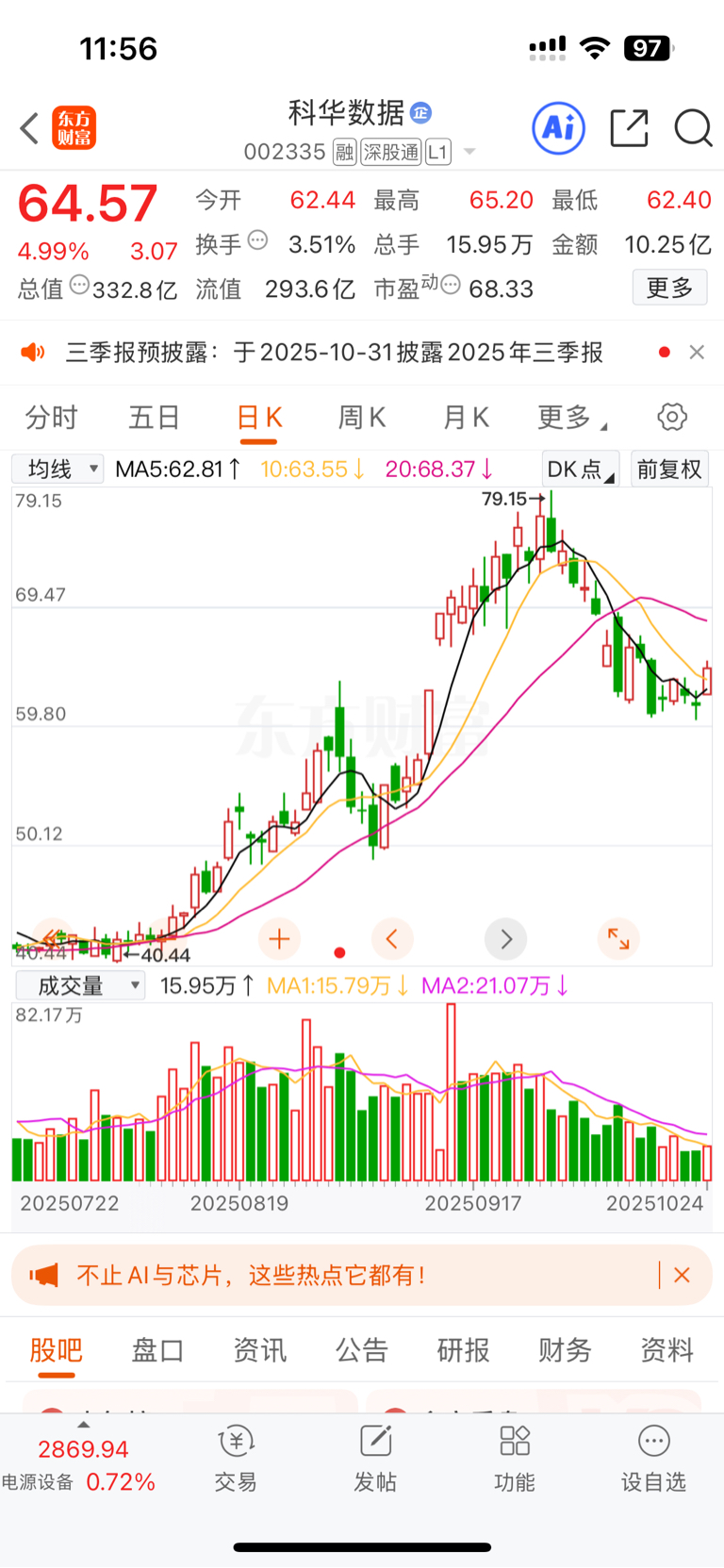Go back using the top-left arrow

[x=29, y=128]
